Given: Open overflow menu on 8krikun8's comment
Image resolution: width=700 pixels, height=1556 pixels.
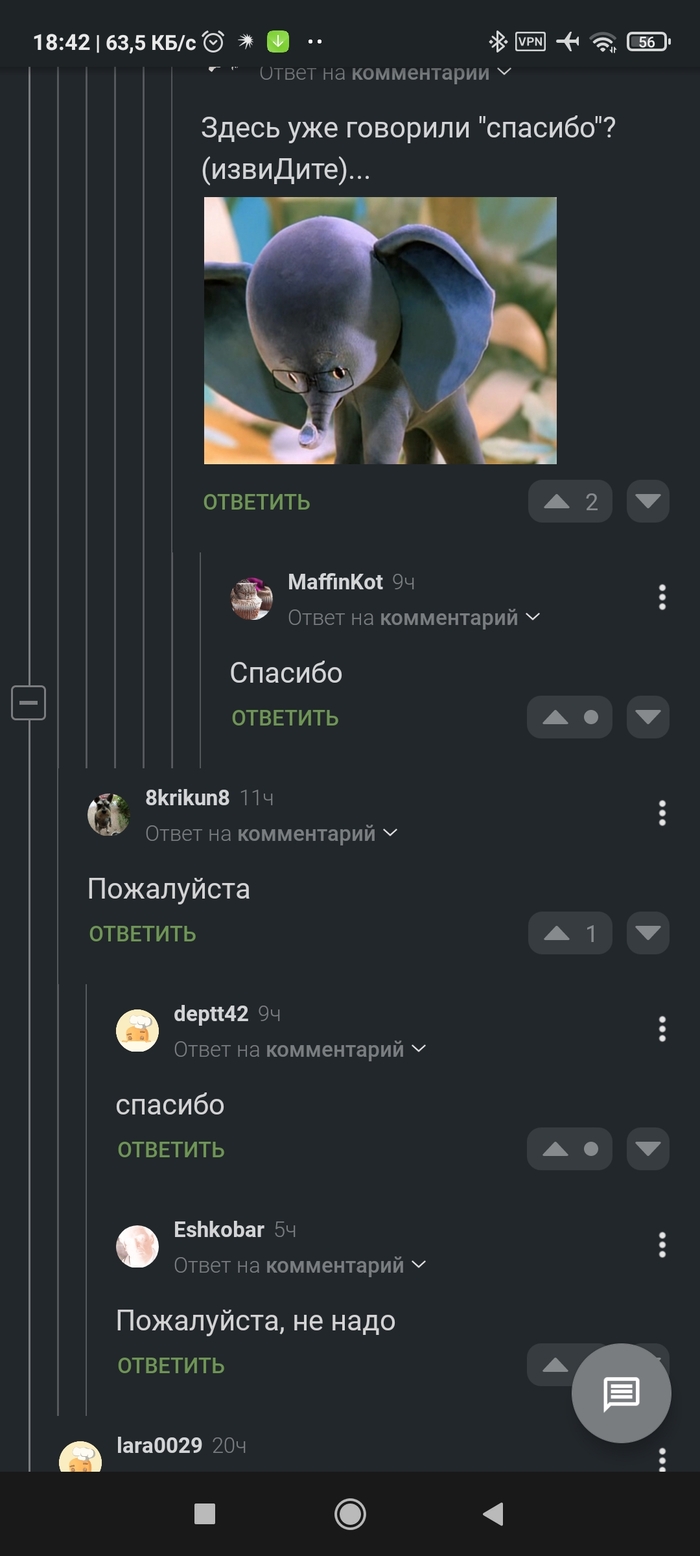Looking at the screenshot, I should point(662,813).
